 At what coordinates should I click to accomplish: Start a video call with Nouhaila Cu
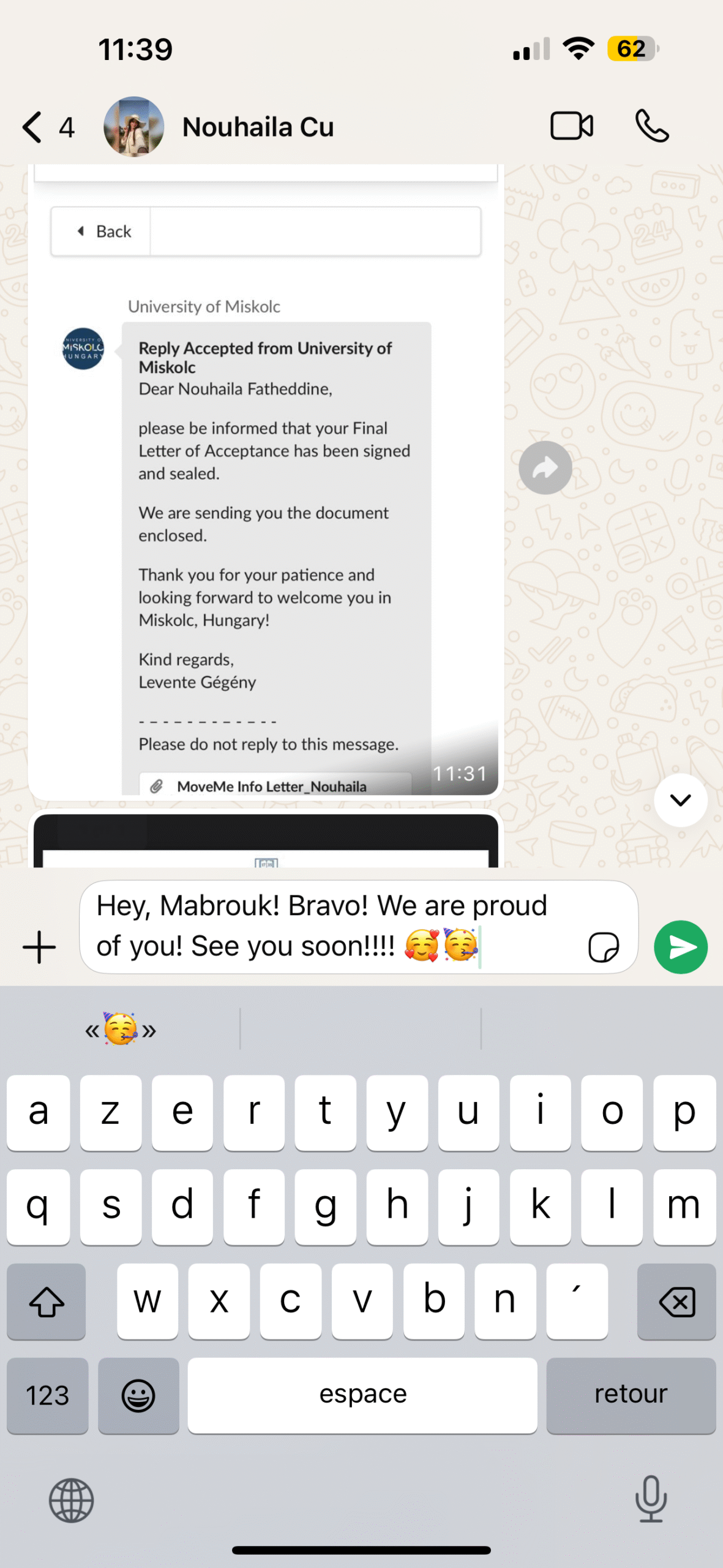(x=571, y=127)
